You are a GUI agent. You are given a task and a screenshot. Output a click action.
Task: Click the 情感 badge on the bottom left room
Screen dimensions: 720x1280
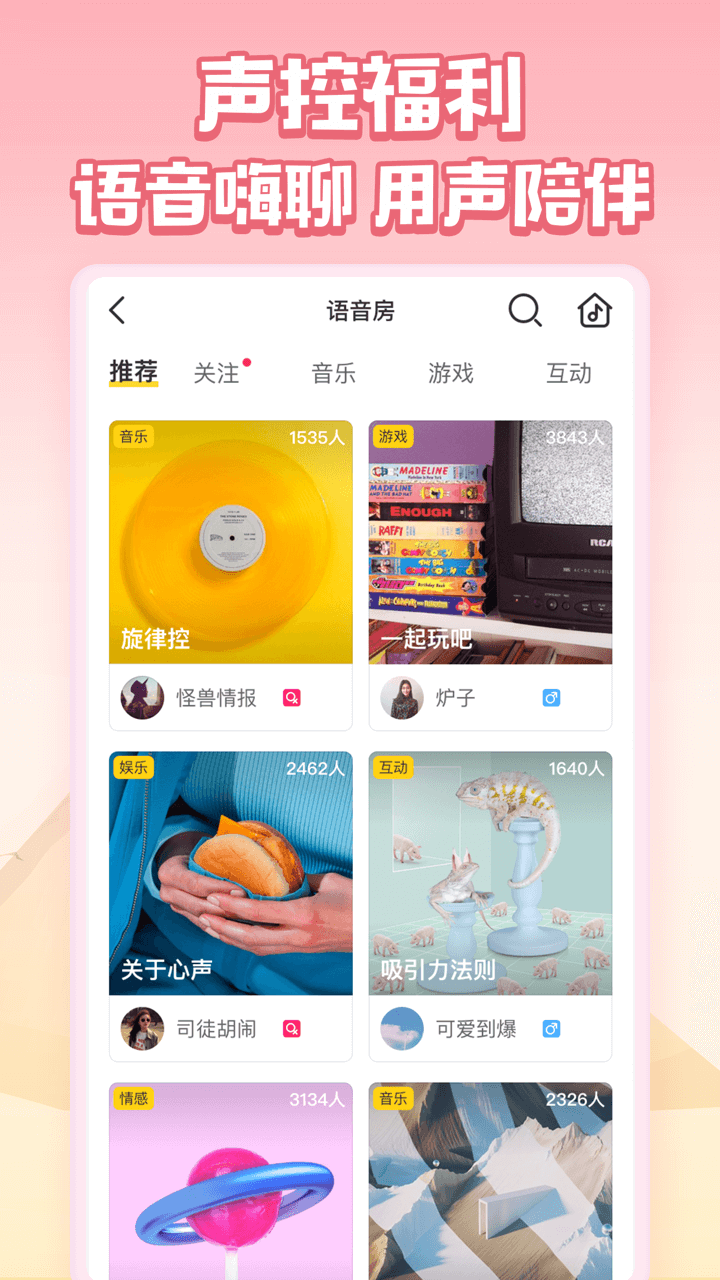(x=132, y=1098)
